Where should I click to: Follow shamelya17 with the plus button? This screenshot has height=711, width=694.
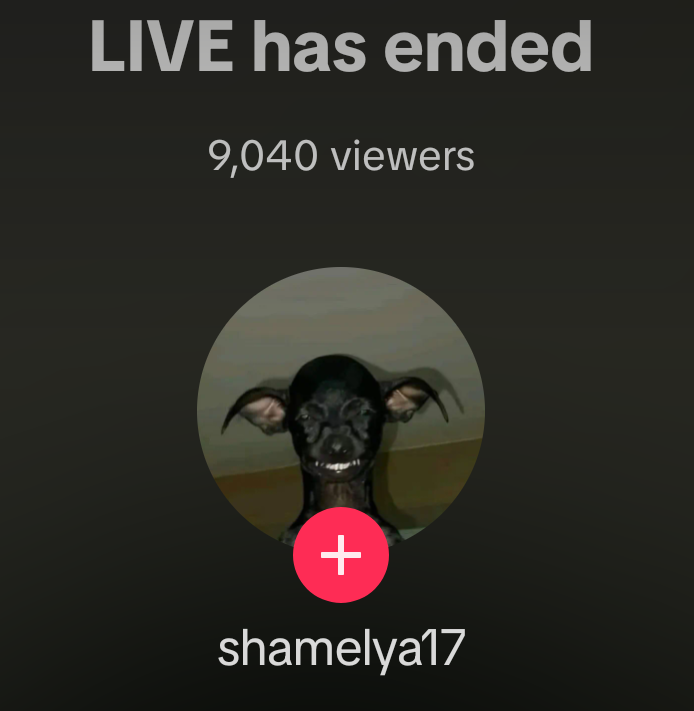341,555
